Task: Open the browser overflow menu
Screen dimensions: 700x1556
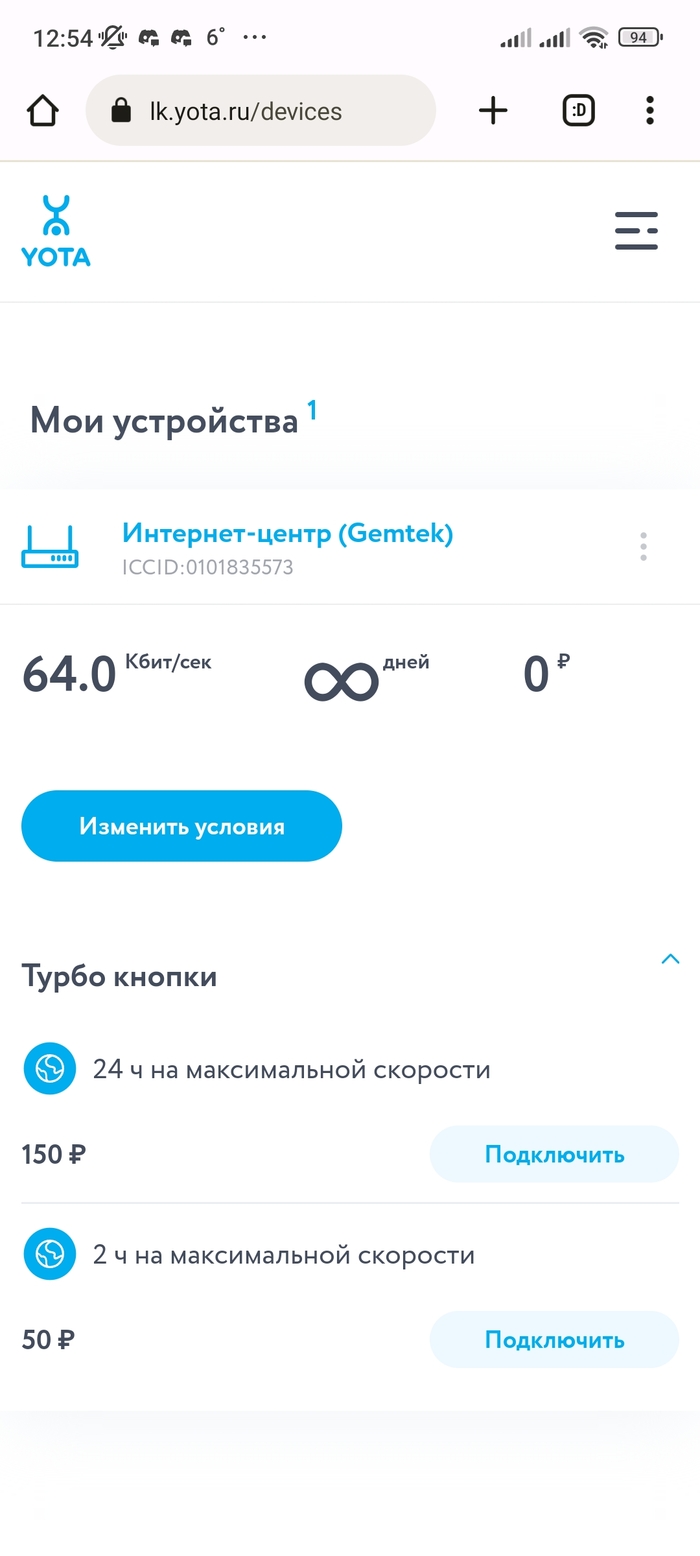Action: coord(650,110)
